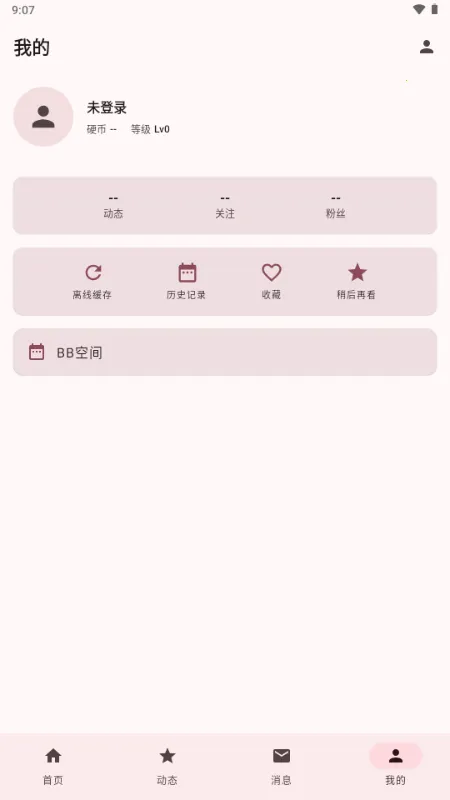Tap the 未登录 avatar to log in
This screenshot has width=450, height=800.
click(x=43, y=117)
